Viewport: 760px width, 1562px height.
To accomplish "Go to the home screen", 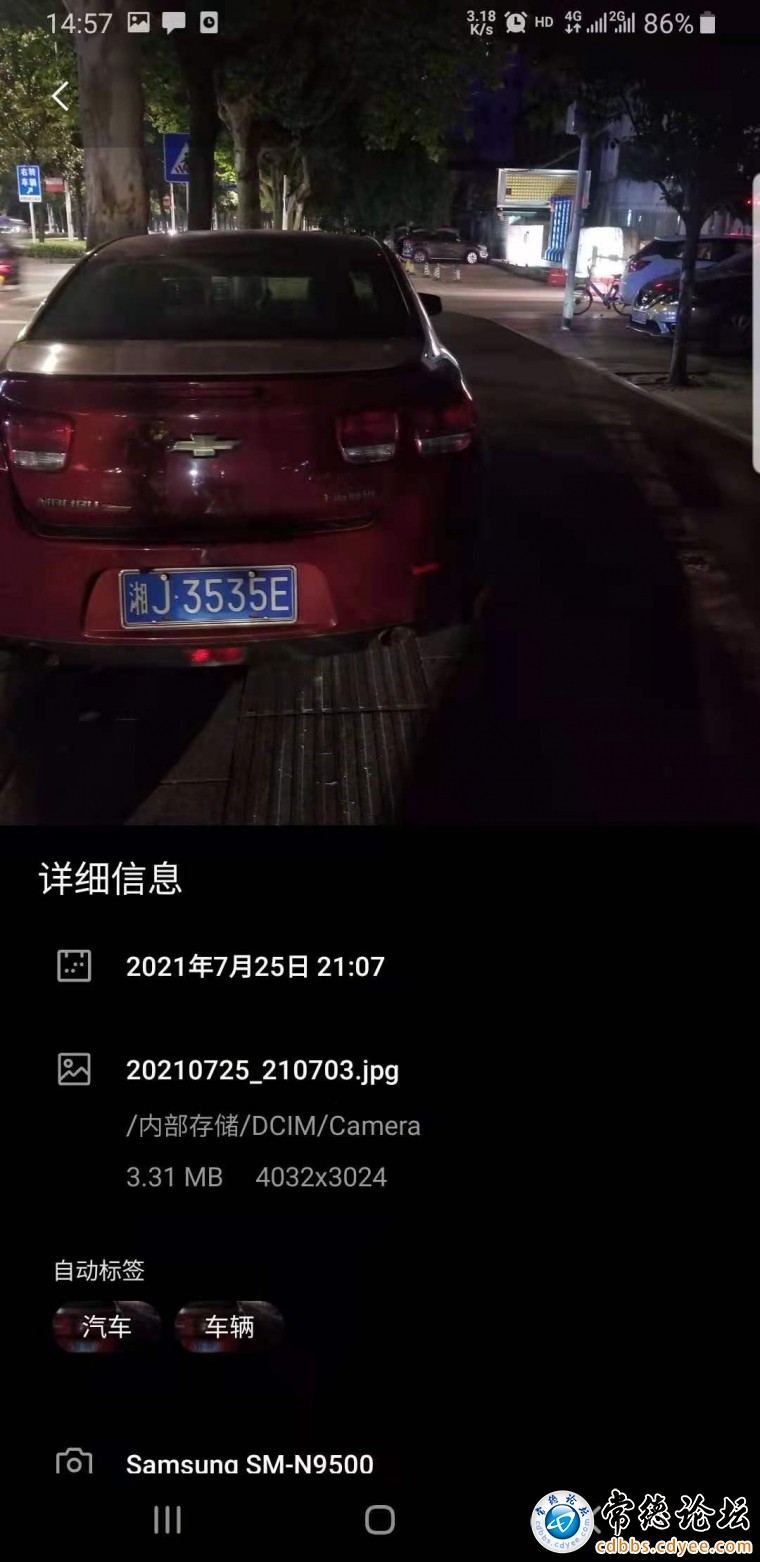I will point(380,1520).
